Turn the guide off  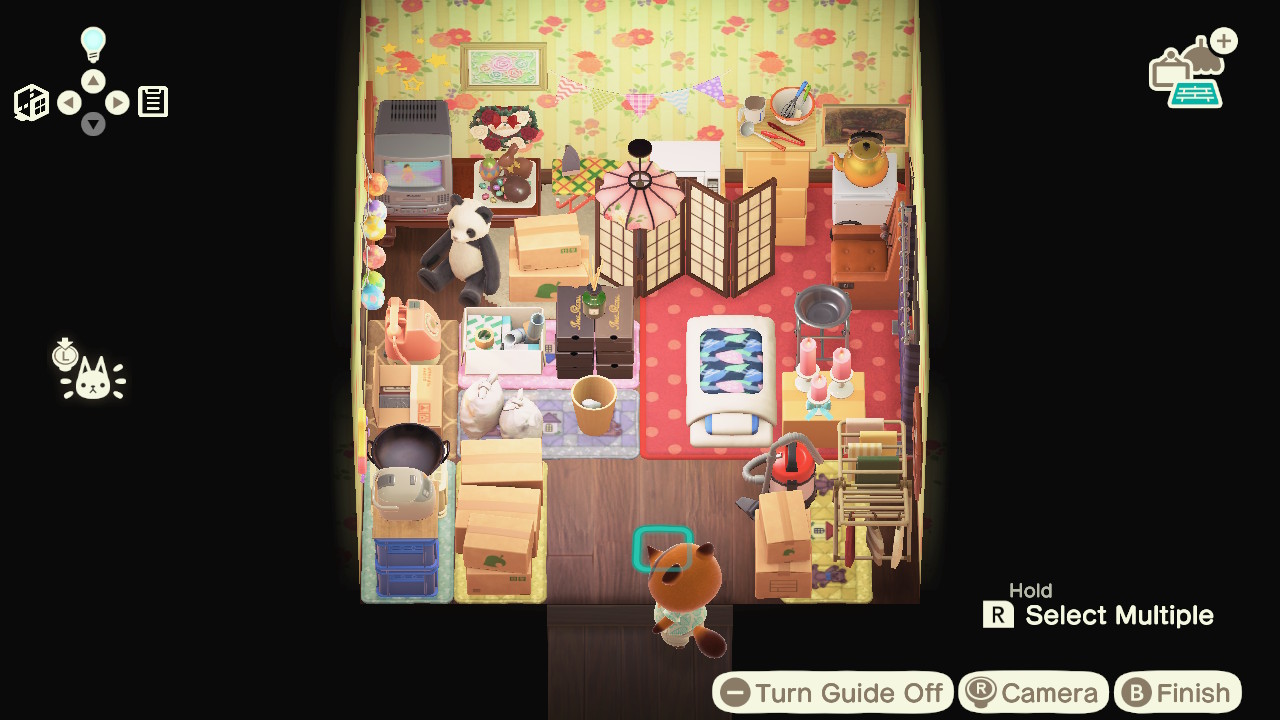(833, 692)
